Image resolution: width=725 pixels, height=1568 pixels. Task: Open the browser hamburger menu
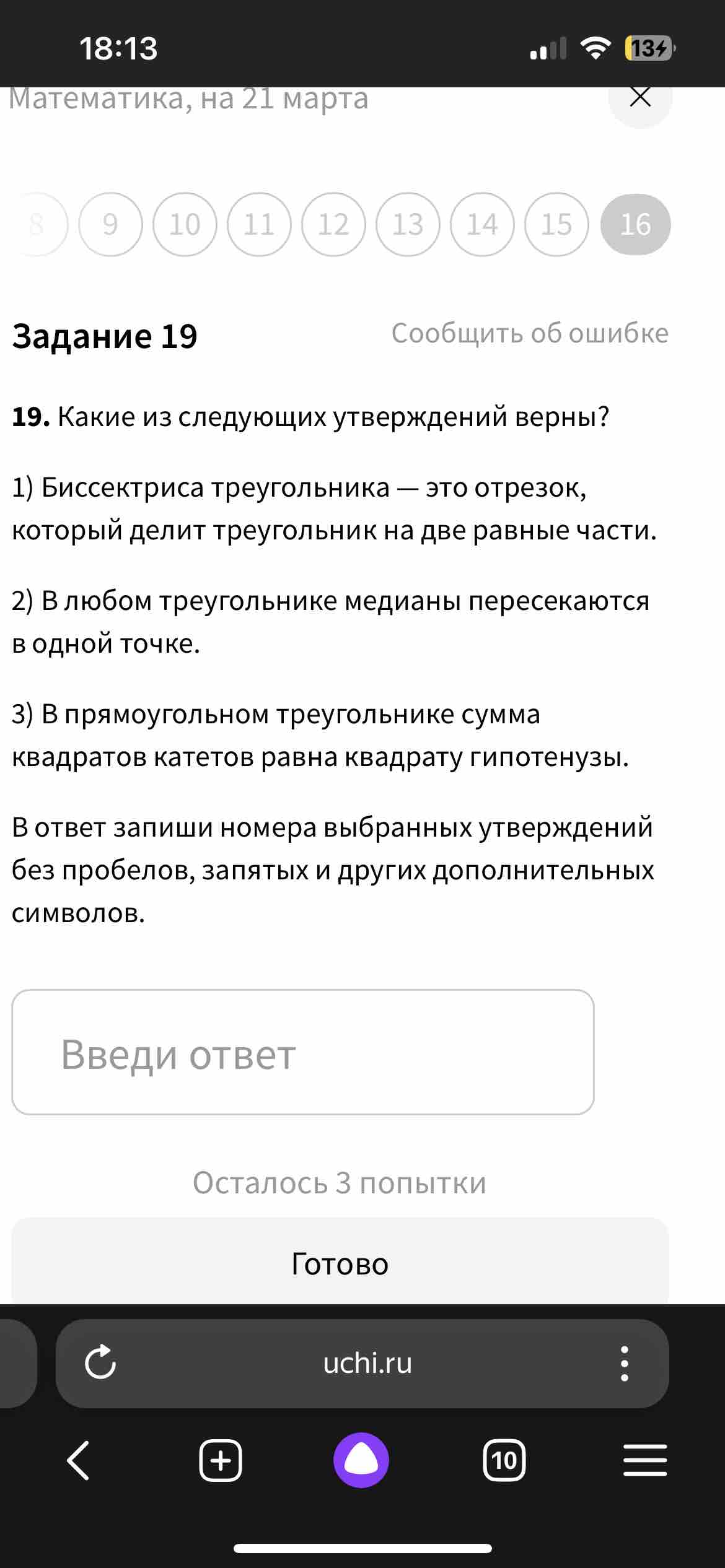tap(645, 1460)
